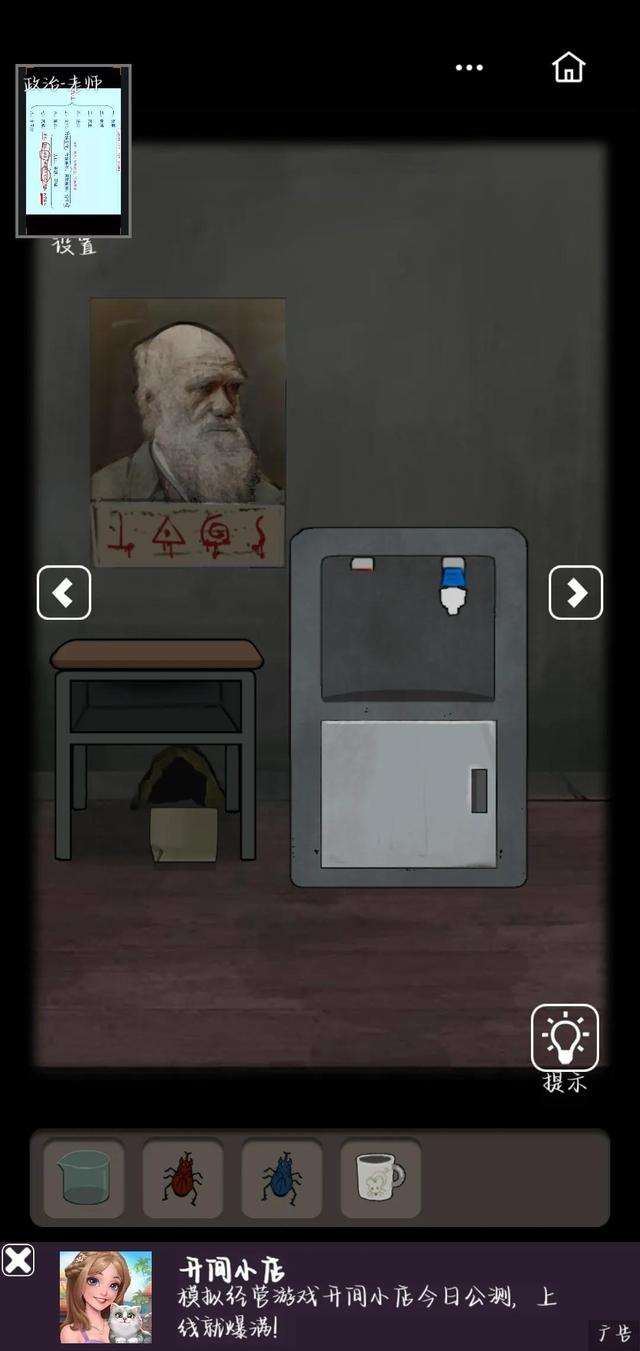Open the note thumbnail at top left

(73, 150)
